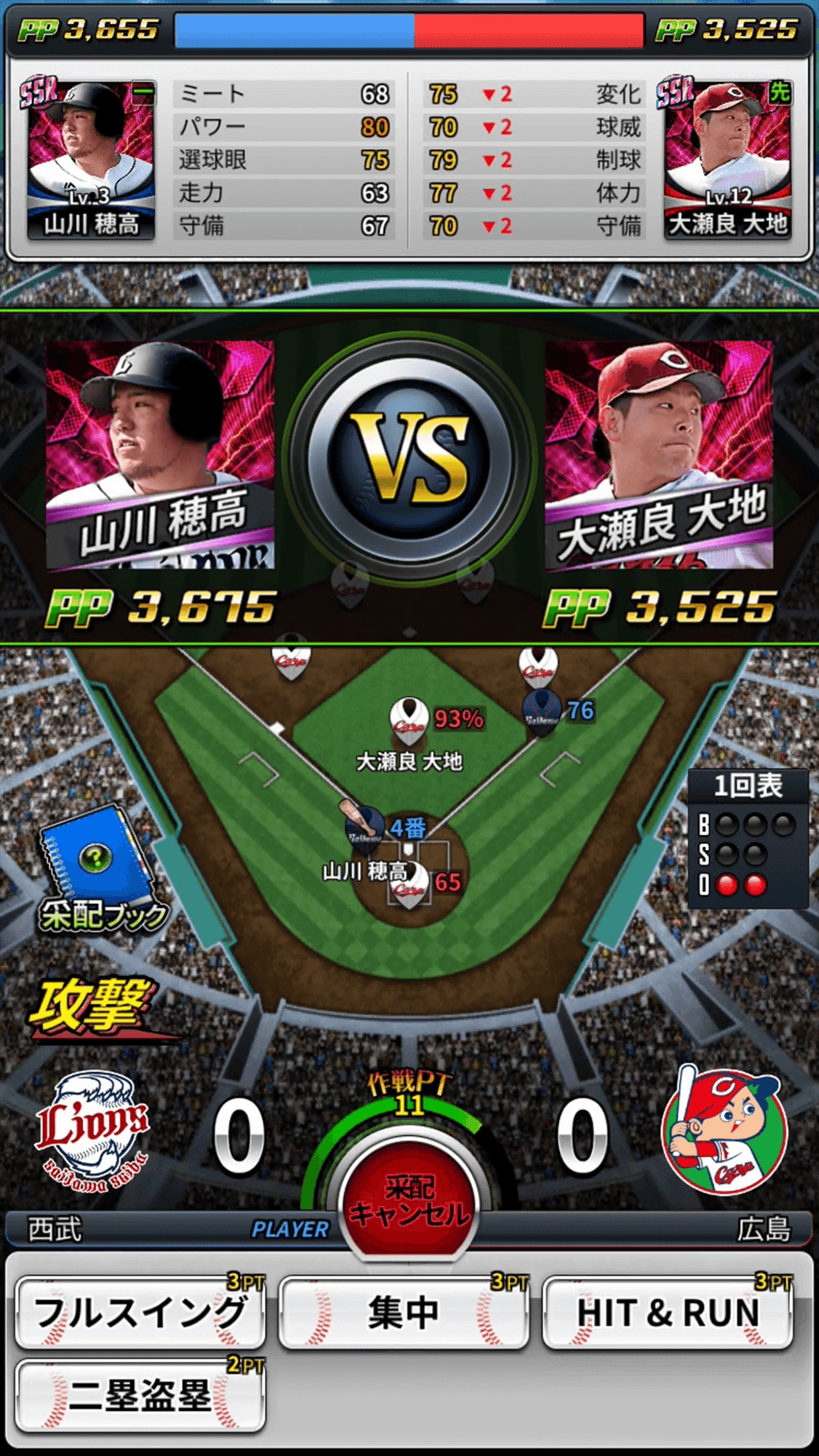View pitcher 大瀬良 大地's SSR card
The height and width of the screenshot is (1456, 819).
(x=727, y=158)
